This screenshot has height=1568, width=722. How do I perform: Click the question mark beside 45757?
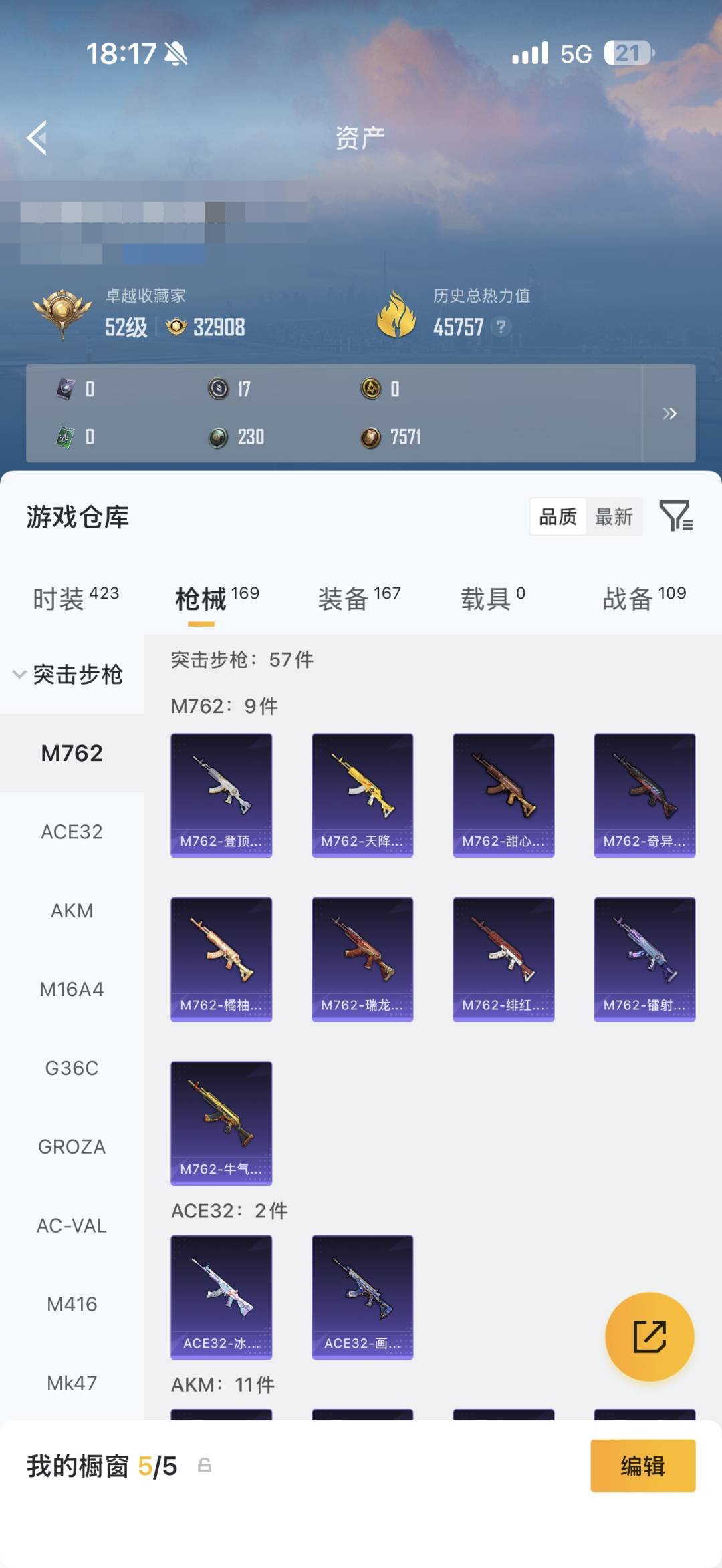point(499,327)
